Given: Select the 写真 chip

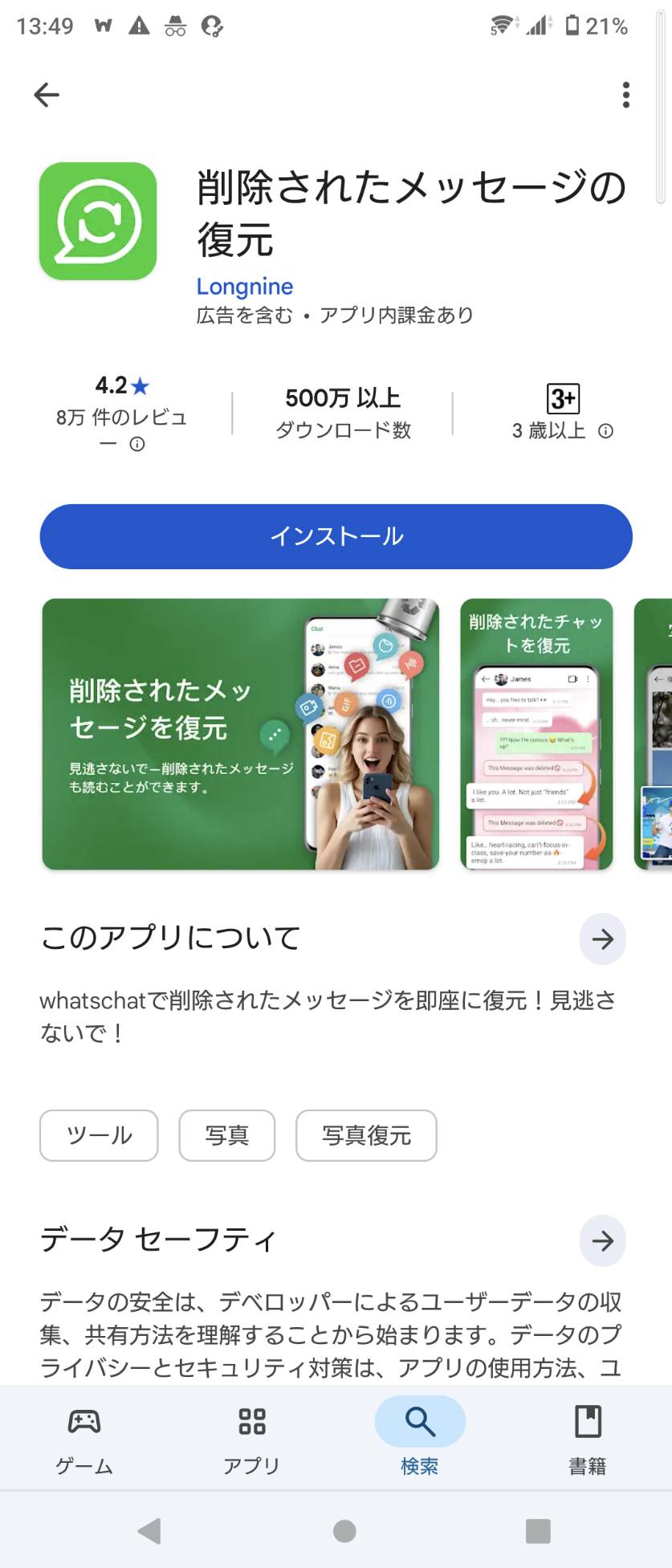Looking at the screenshot, I should click(226, 1135).
